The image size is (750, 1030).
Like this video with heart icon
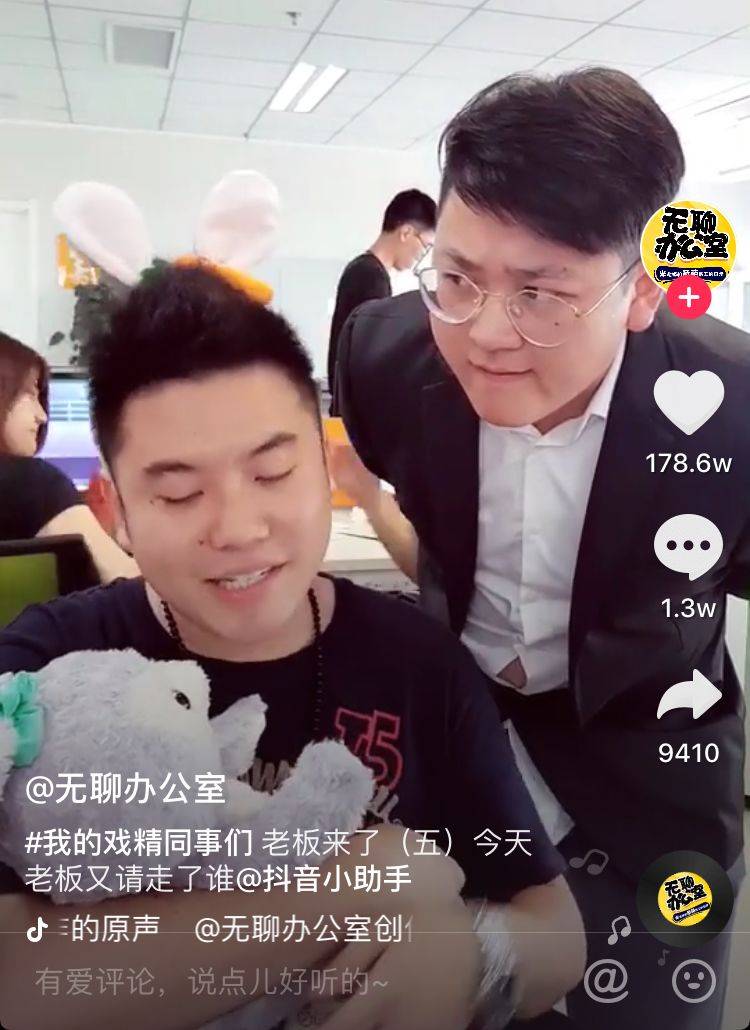(x=688, y=402)
